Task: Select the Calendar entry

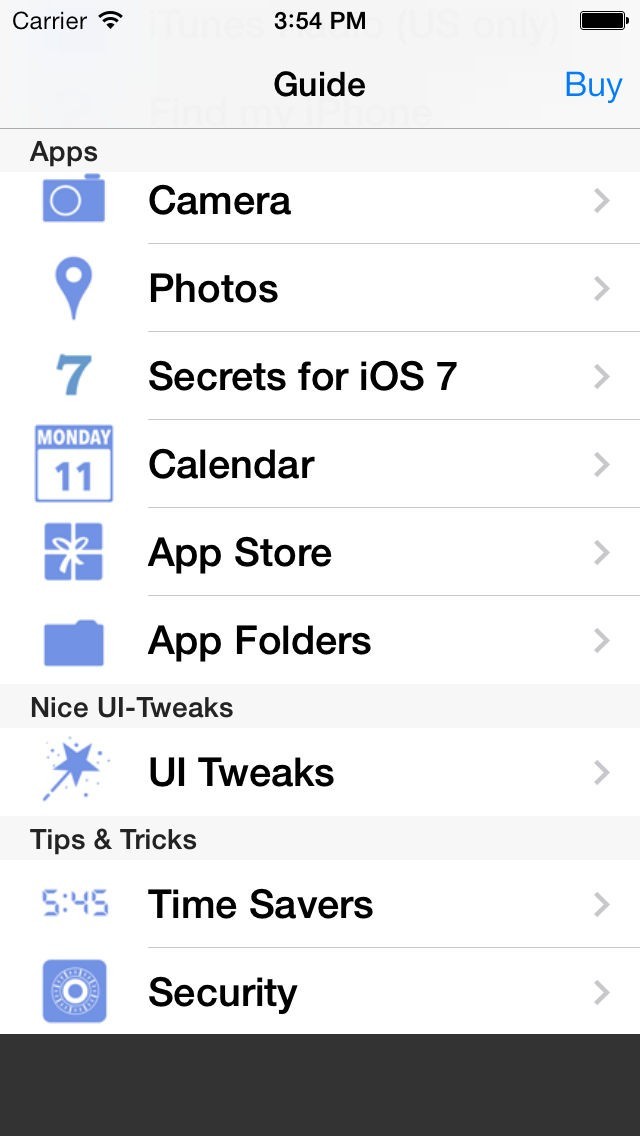Action: (x=320, y=465)
